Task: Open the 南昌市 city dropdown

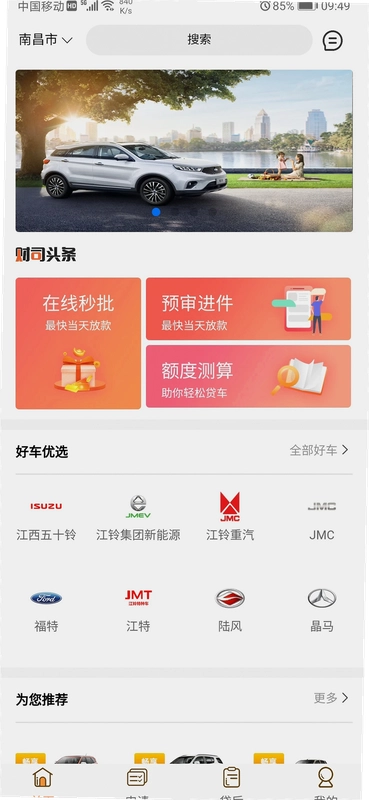Action: [x=46, y=40]
